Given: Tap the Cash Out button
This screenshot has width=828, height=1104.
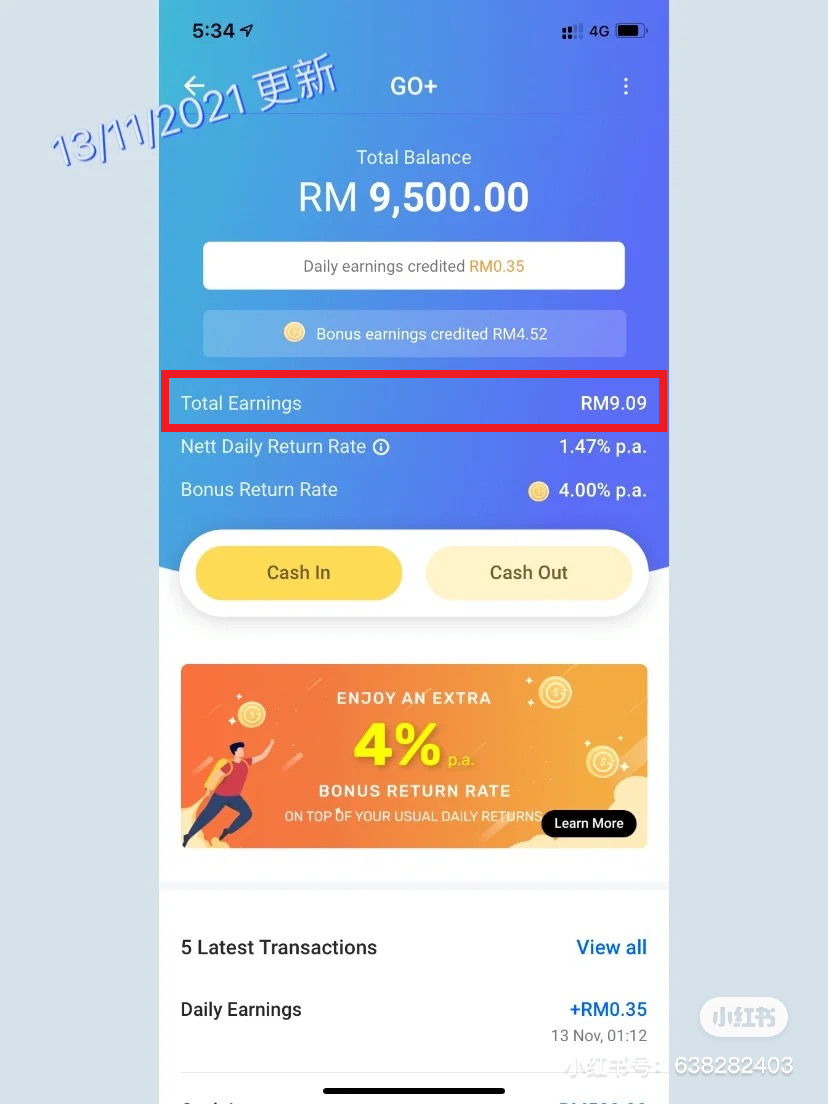Looking at the screenshot, I should pos(528,573).
